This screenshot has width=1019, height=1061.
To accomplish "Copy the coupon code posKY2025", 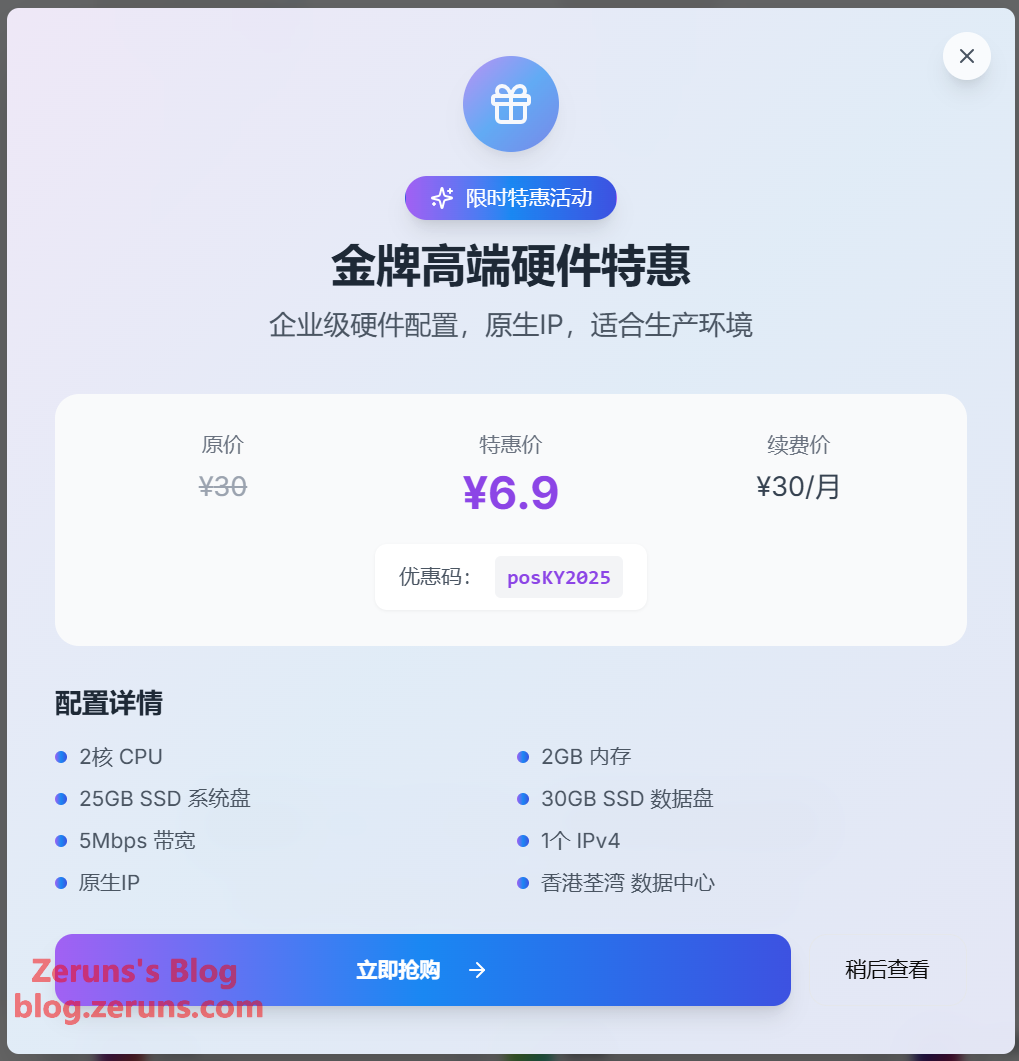I will [558, 578].
